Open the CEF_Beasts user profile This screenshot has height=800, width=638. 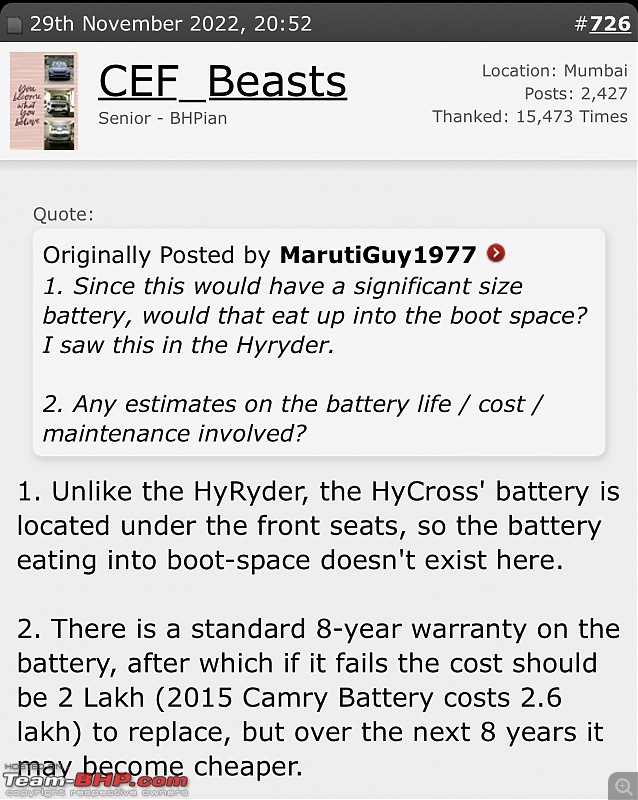tap(222, 82)
